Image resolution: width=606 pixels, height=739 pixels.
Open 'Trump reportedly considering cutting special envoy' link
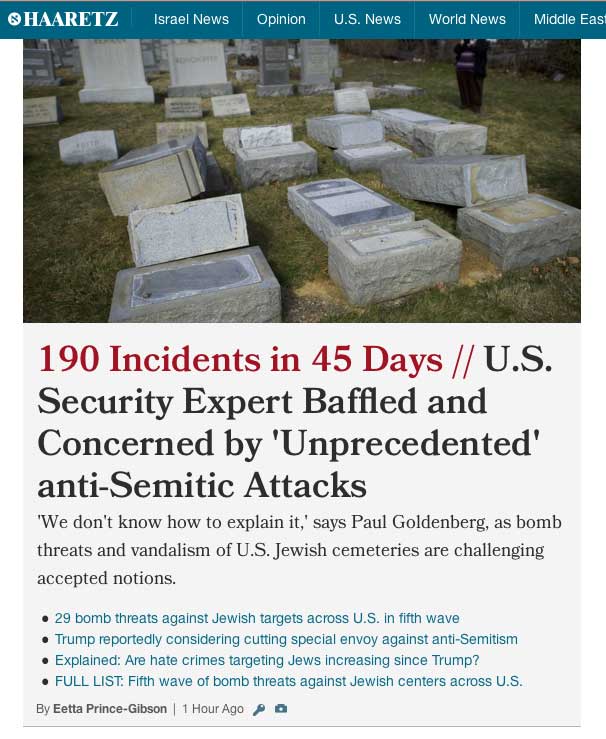coord(286,639)
